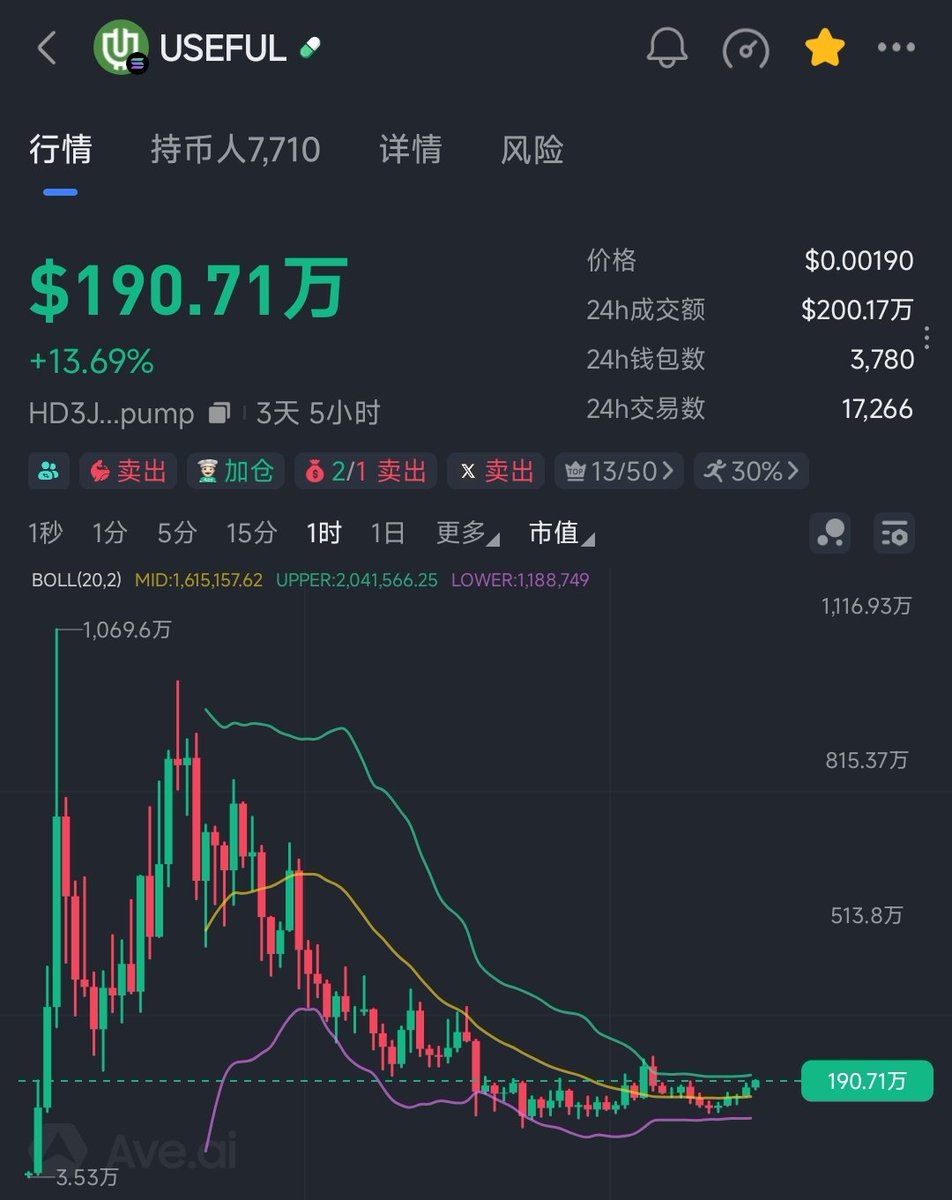Tap the 加仓 chip
This screenshot has height=1200, width=952.
(x=236, y=470)
